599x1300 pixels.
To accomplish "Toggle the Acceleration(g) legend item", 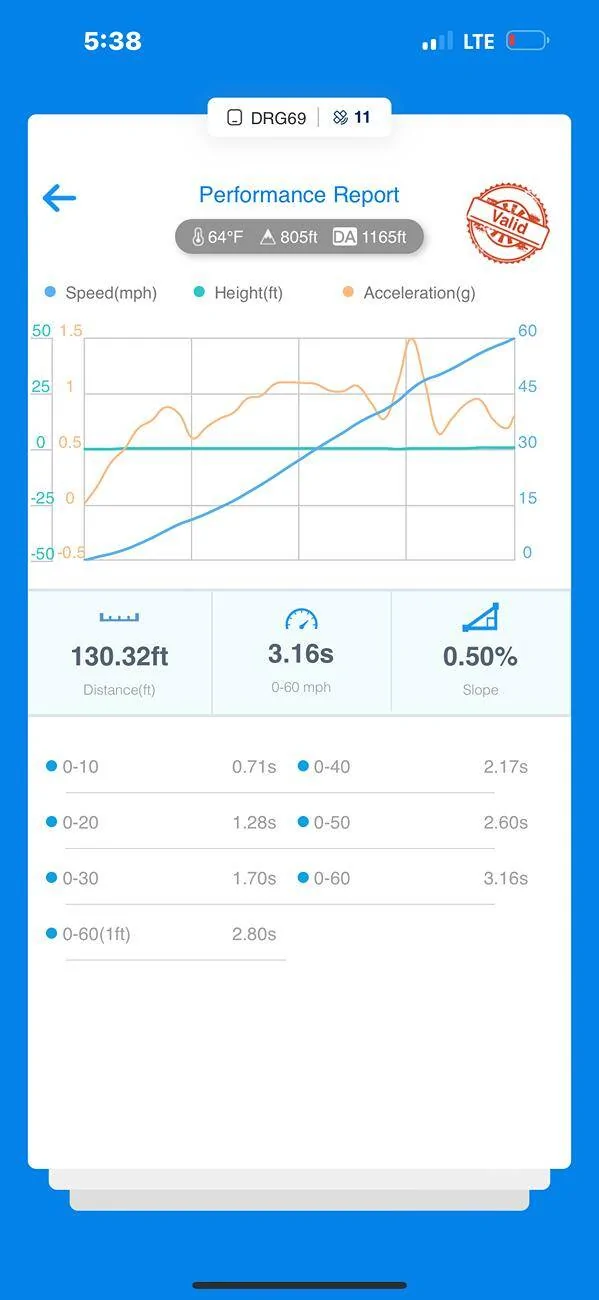I will (408, 293).
